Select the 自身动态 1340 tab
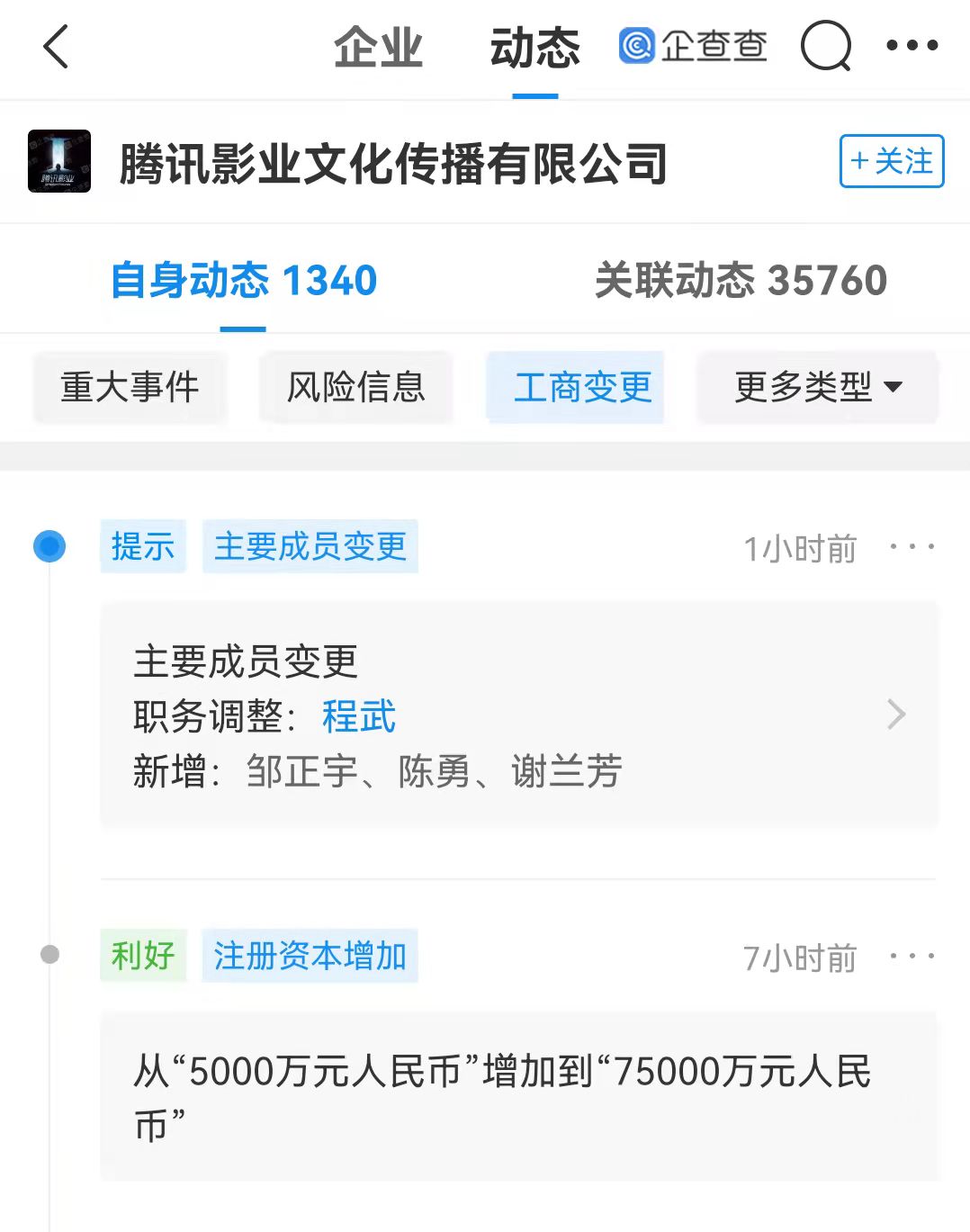 click(x=243, y=281)
